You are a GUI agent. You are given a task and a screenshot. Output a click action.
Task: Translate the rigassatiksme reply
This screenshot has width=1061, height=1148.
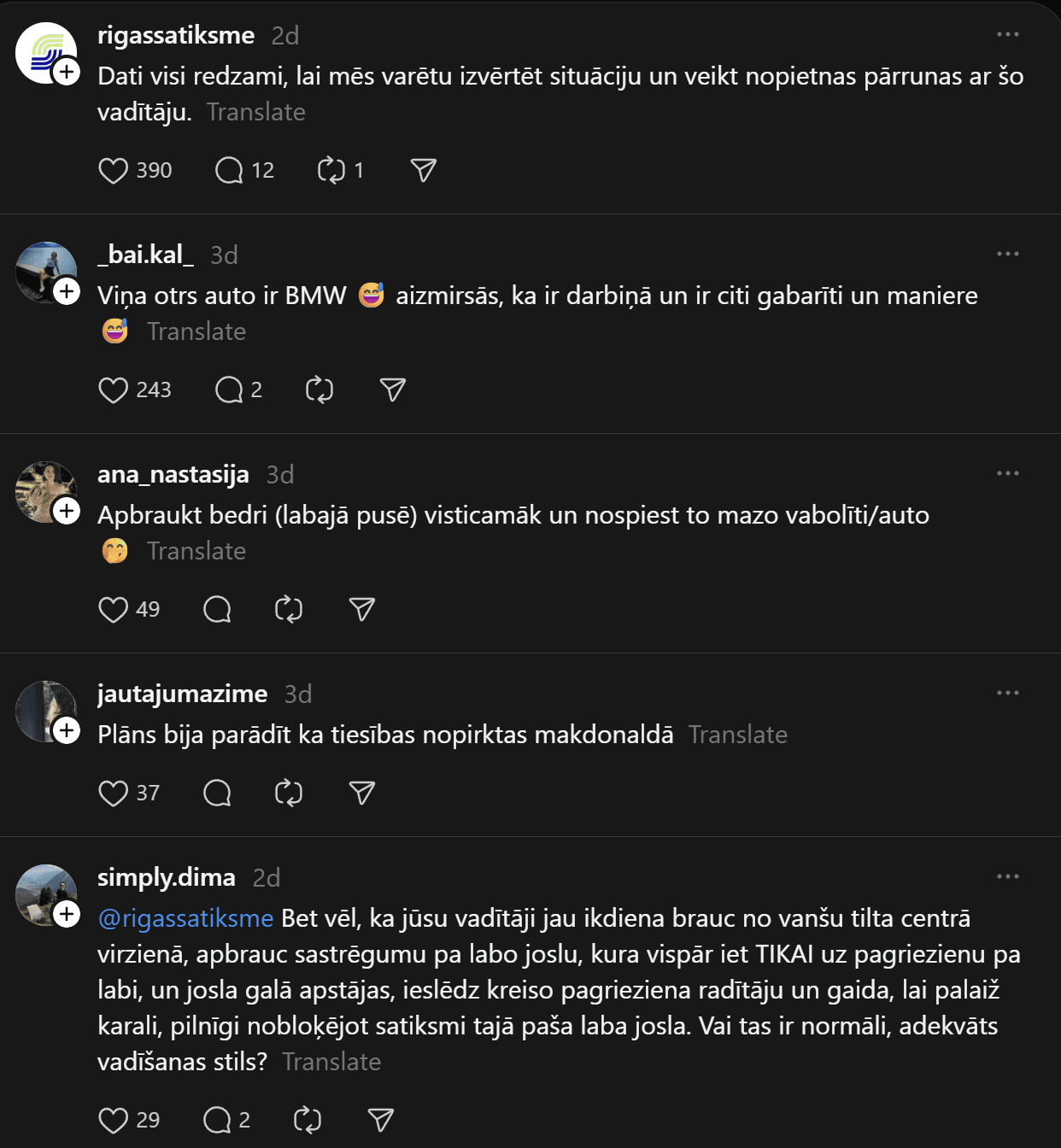coord(255,112)
